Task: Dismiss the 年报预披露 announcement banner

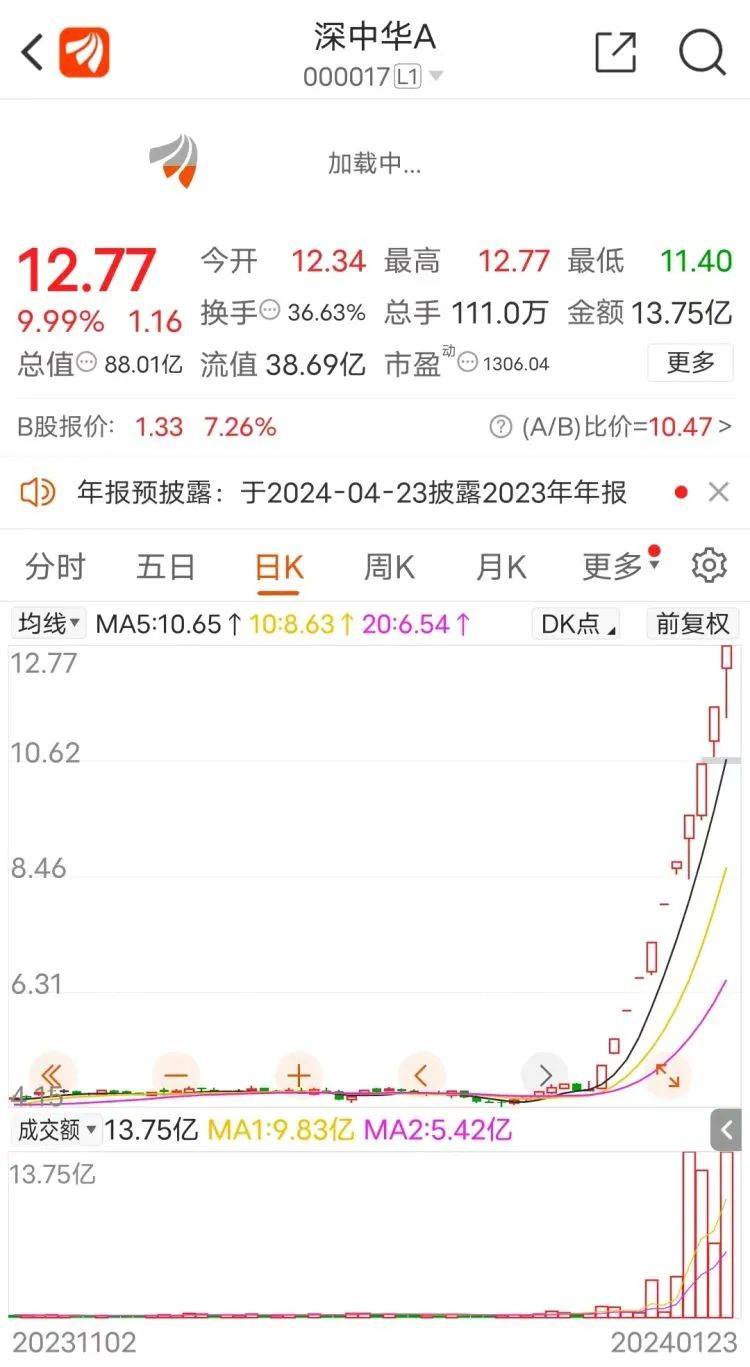Action: click(x=718, y=492)
